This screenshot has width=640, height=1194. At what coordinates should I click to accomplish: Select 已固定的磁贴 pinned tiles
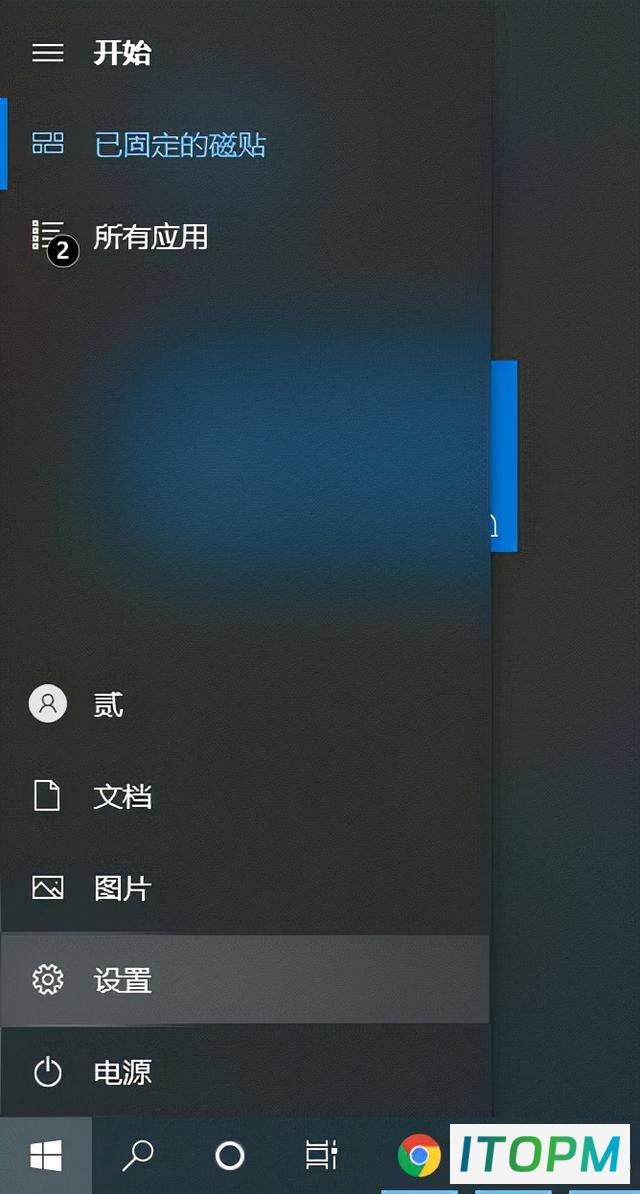coord(245,144)
